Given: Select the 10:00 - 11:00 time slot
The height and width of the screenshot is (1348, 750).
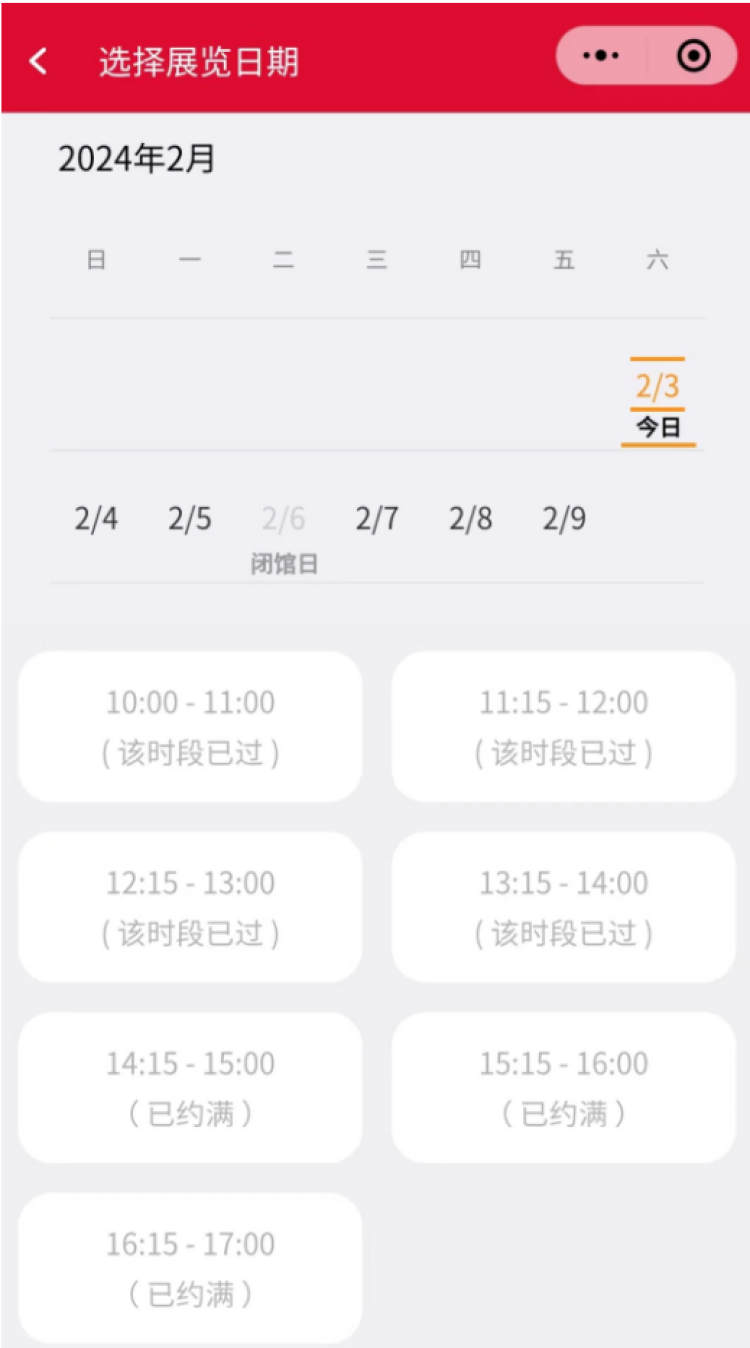Looking at the screenshot, I should point(190,727).
